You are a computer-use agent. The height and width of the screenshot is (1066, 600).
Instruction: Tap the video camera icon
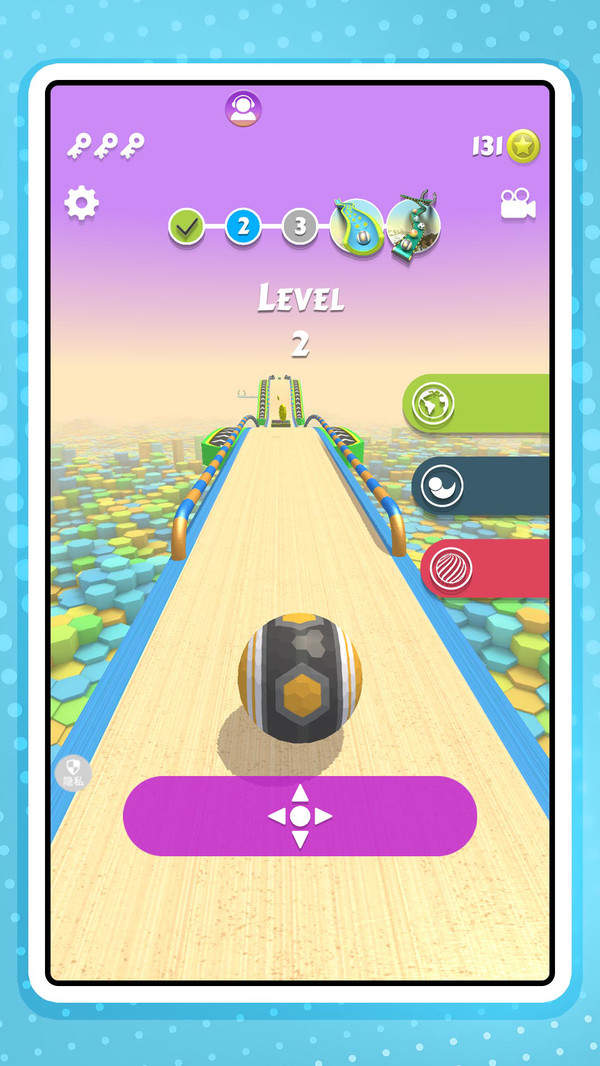tap(517, 205)
